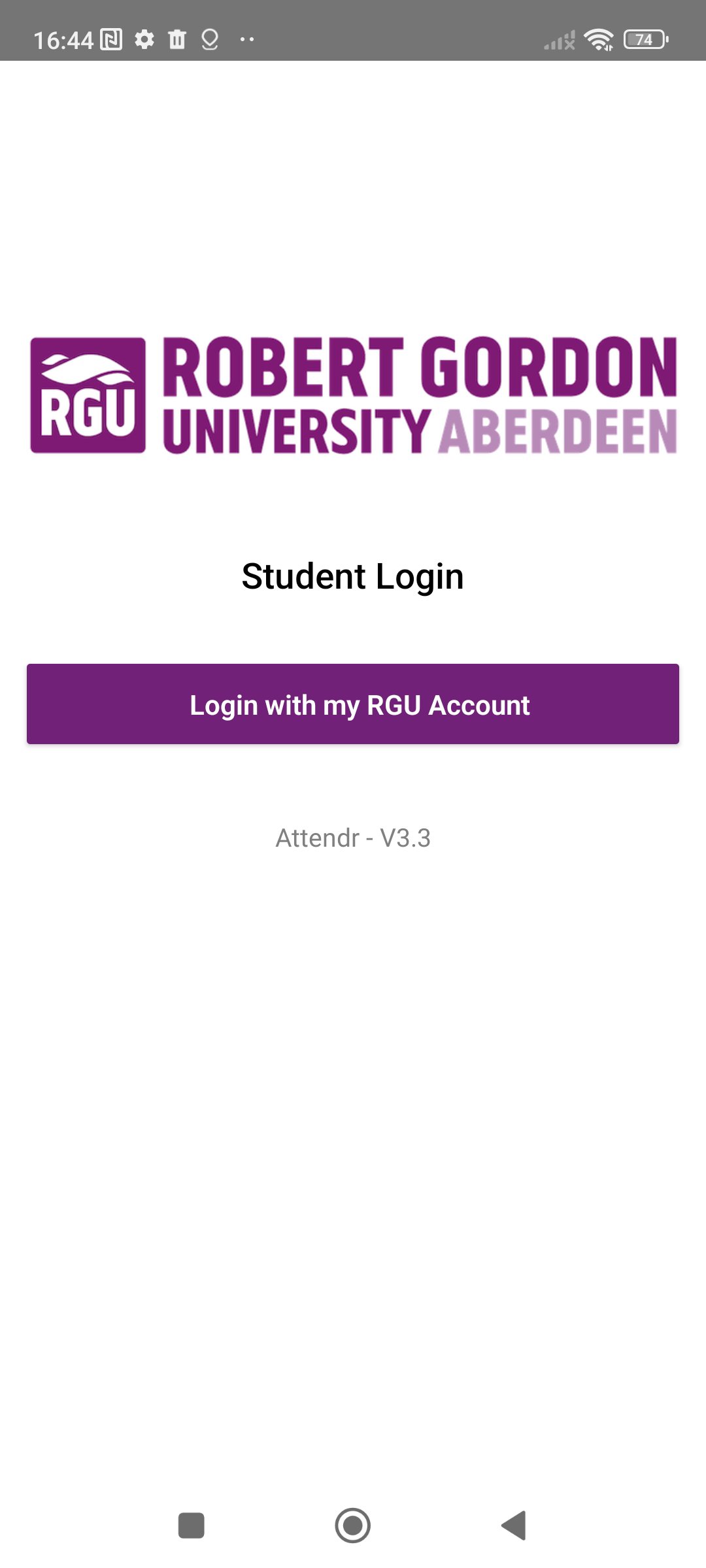Tap the Wi-Fi status icon
Screen dimensions: 706x1568
tap(599, 39)
